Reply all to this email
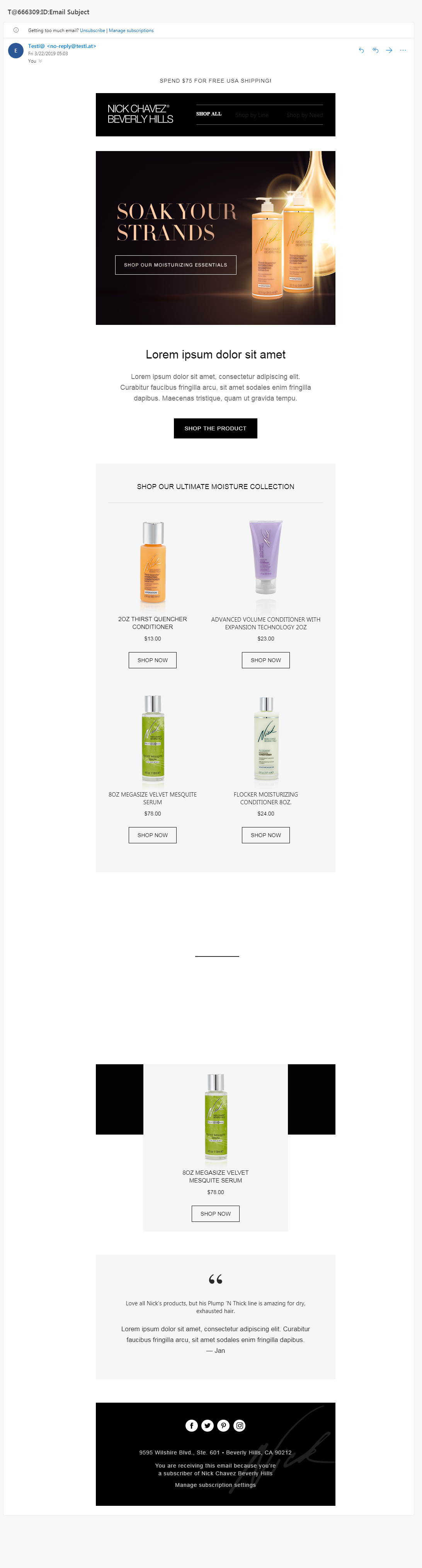Screen dimensions: 422x1568 click(375, 51)
